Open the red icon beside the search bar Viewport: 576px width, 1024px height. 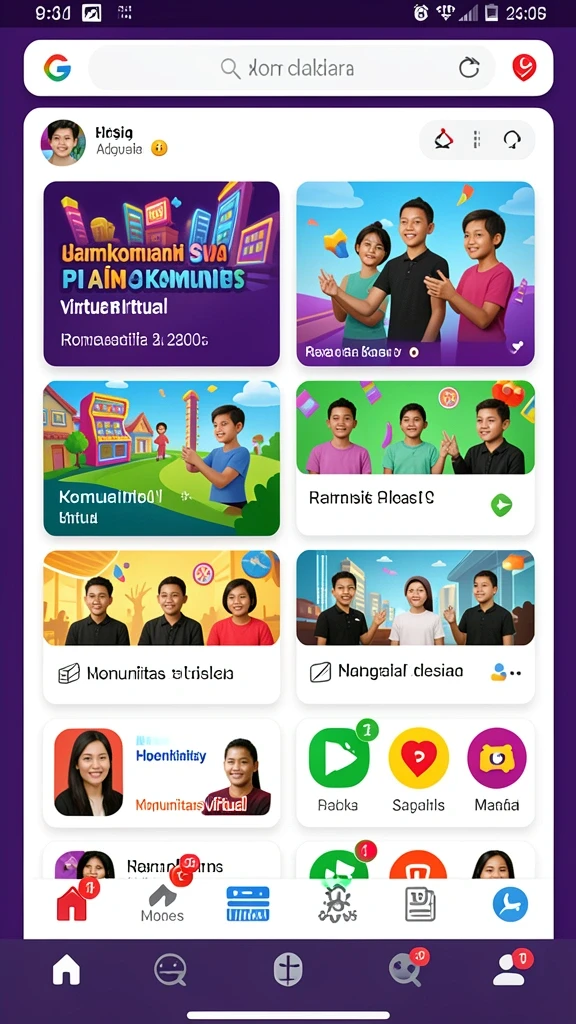point(524,68)
